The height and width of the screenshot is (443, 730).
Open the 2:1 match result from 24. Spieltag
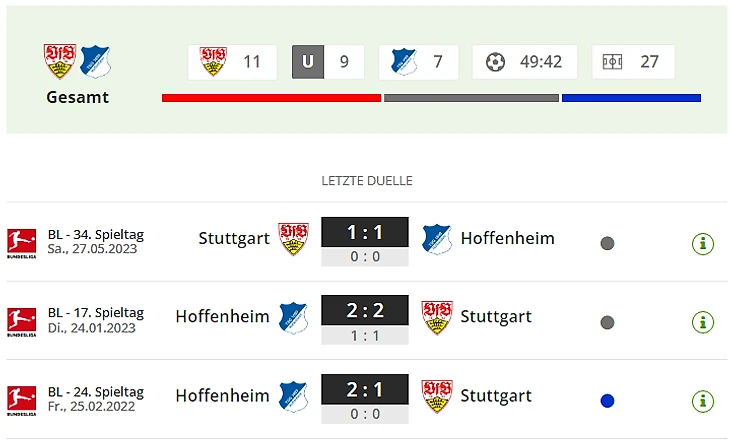point(365,390)
